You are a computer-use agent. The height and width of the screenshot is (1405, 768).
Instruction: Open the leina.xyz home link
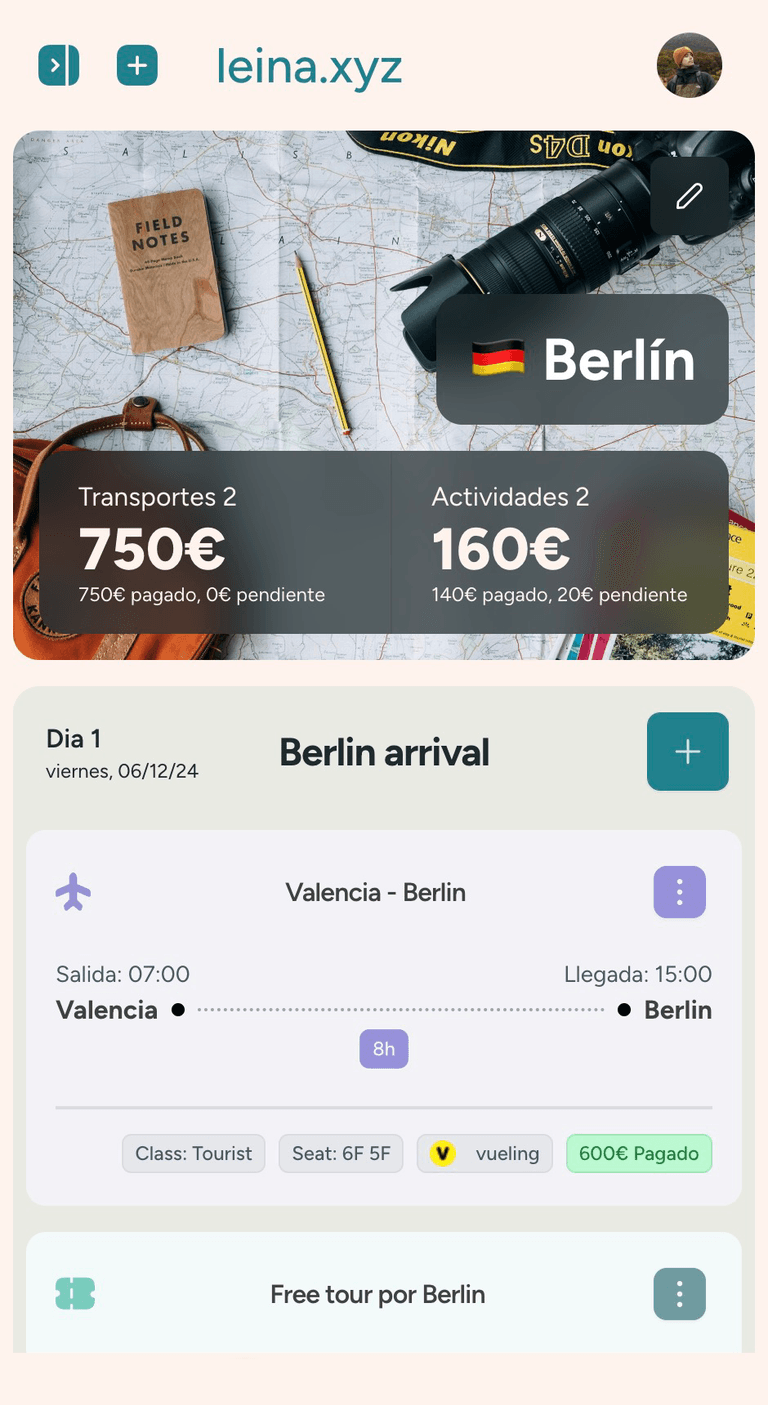pyautogui.click(x=309, y=67)
